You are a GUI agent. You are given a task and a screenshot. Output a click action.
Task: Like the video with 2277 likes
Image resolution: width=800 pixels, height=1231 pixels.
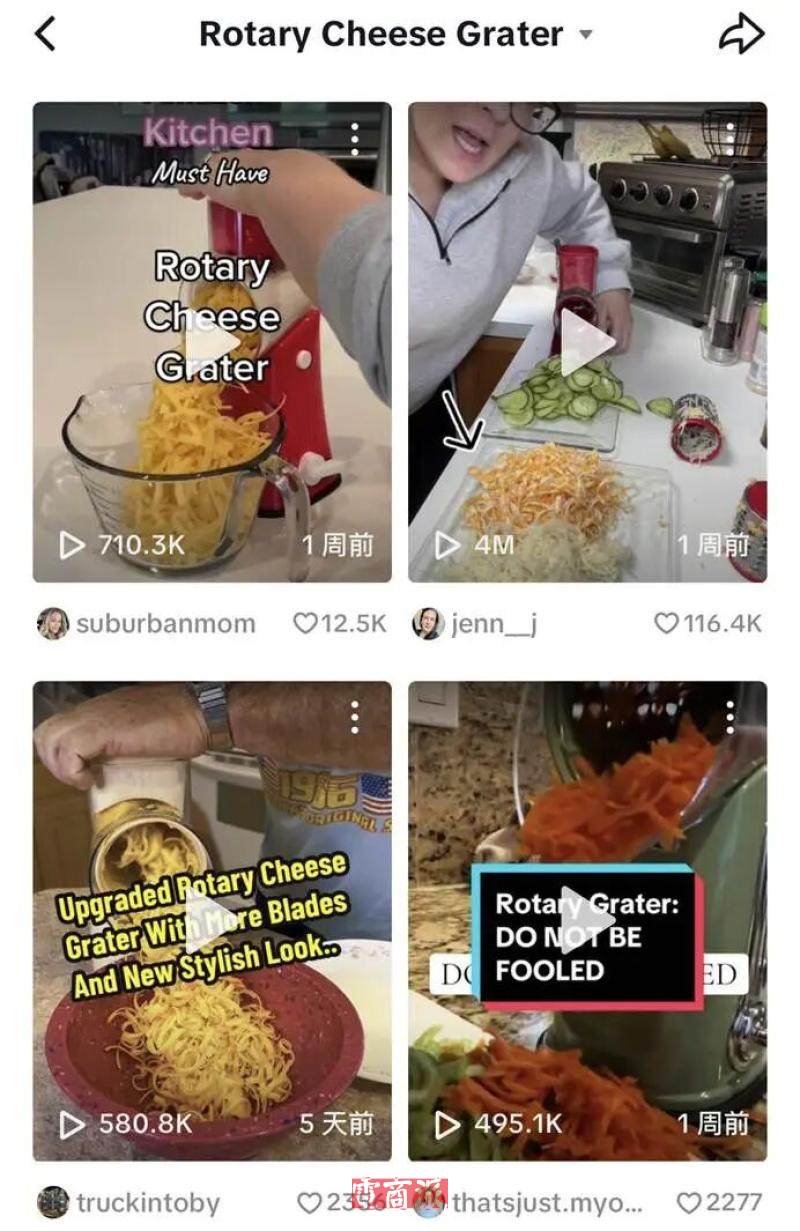(689, 1201)
